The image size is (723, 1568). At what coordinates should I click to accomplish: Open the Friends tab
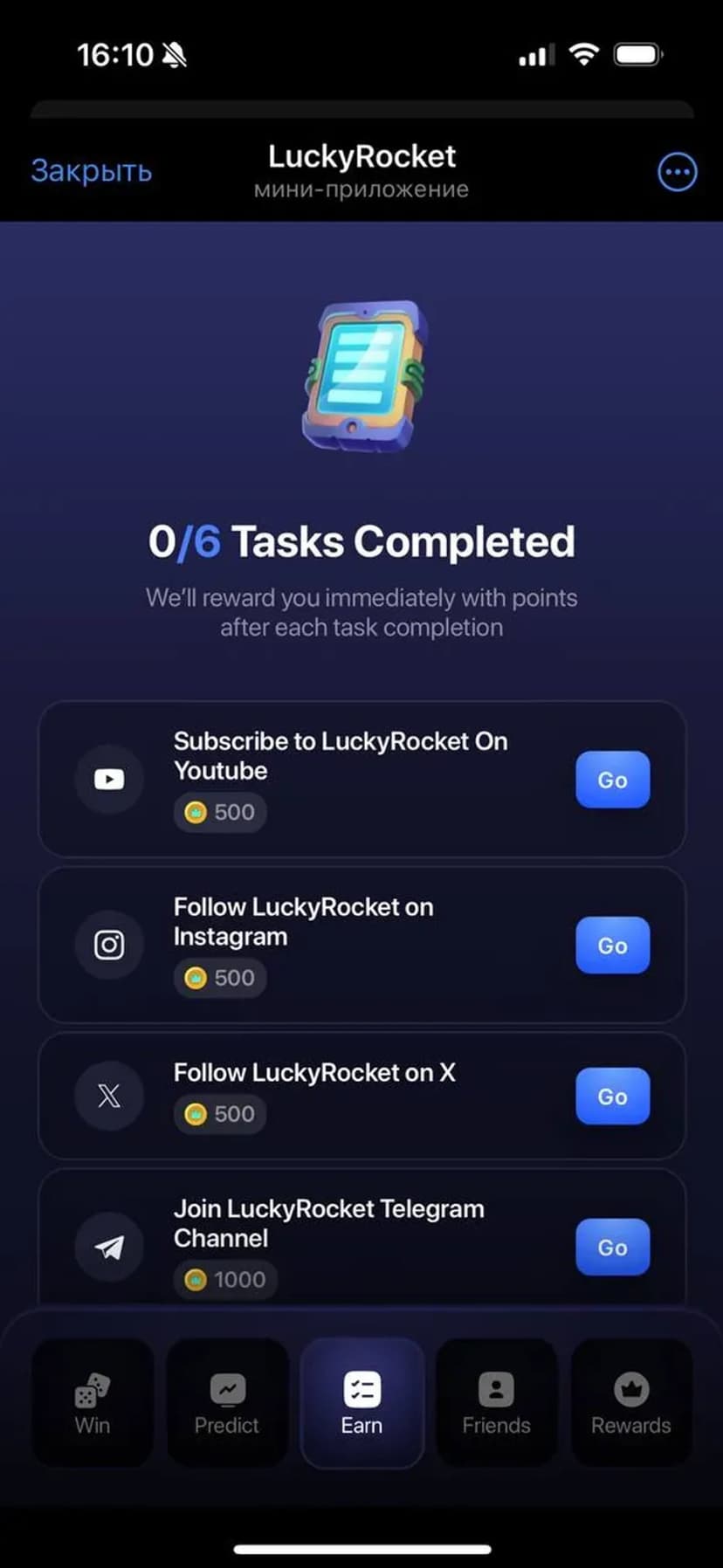[496, 1403]
